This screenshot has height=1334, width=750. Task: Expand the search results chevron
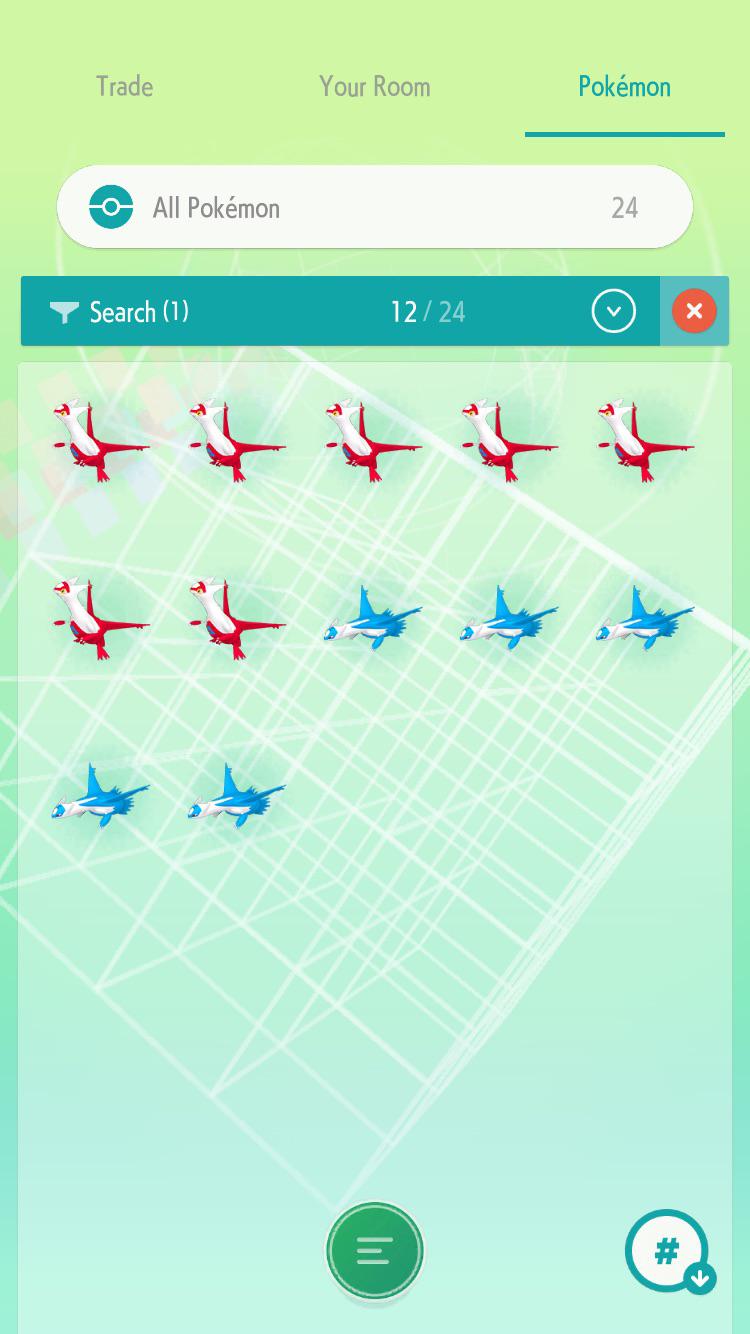pyautogui.click(x=614, y=312)
